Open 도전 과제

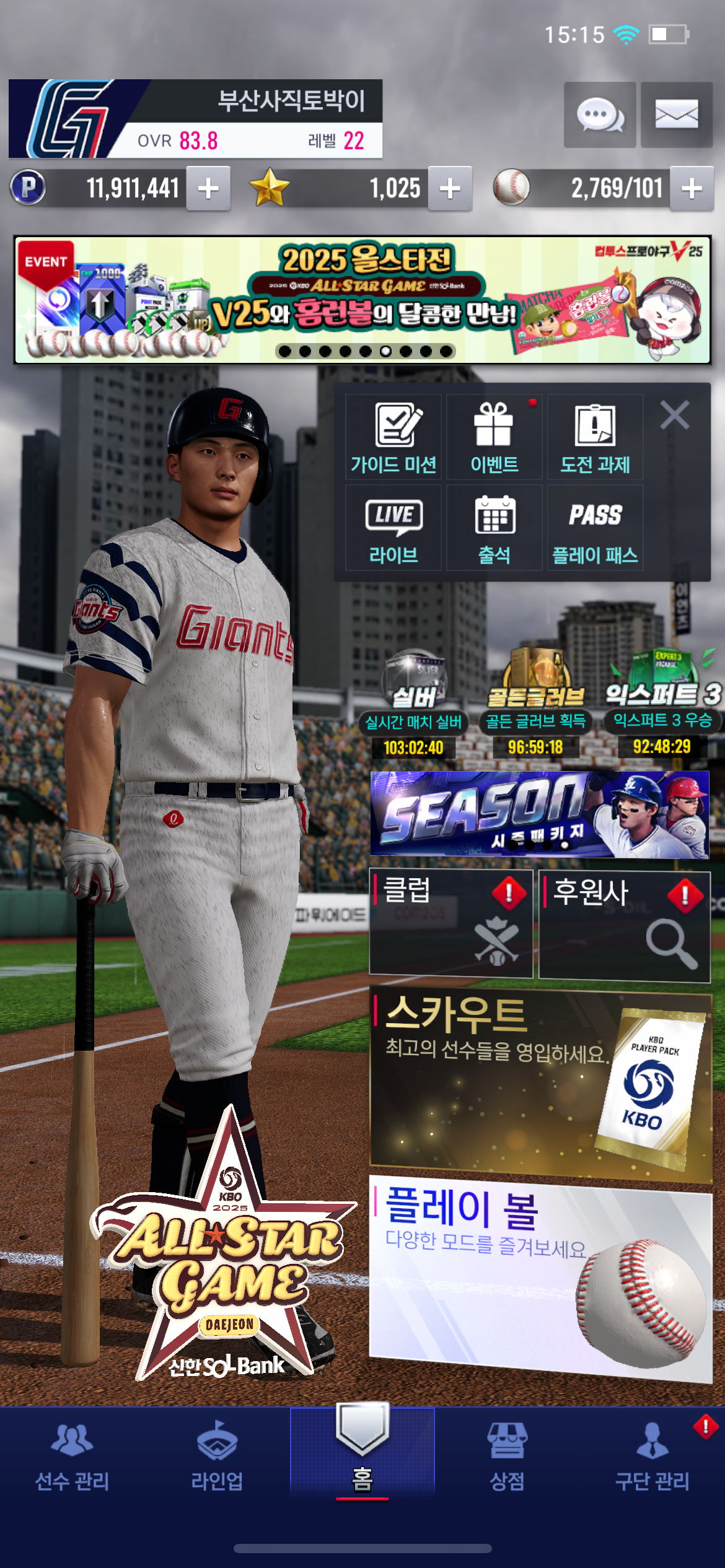[x=595, y=438]
